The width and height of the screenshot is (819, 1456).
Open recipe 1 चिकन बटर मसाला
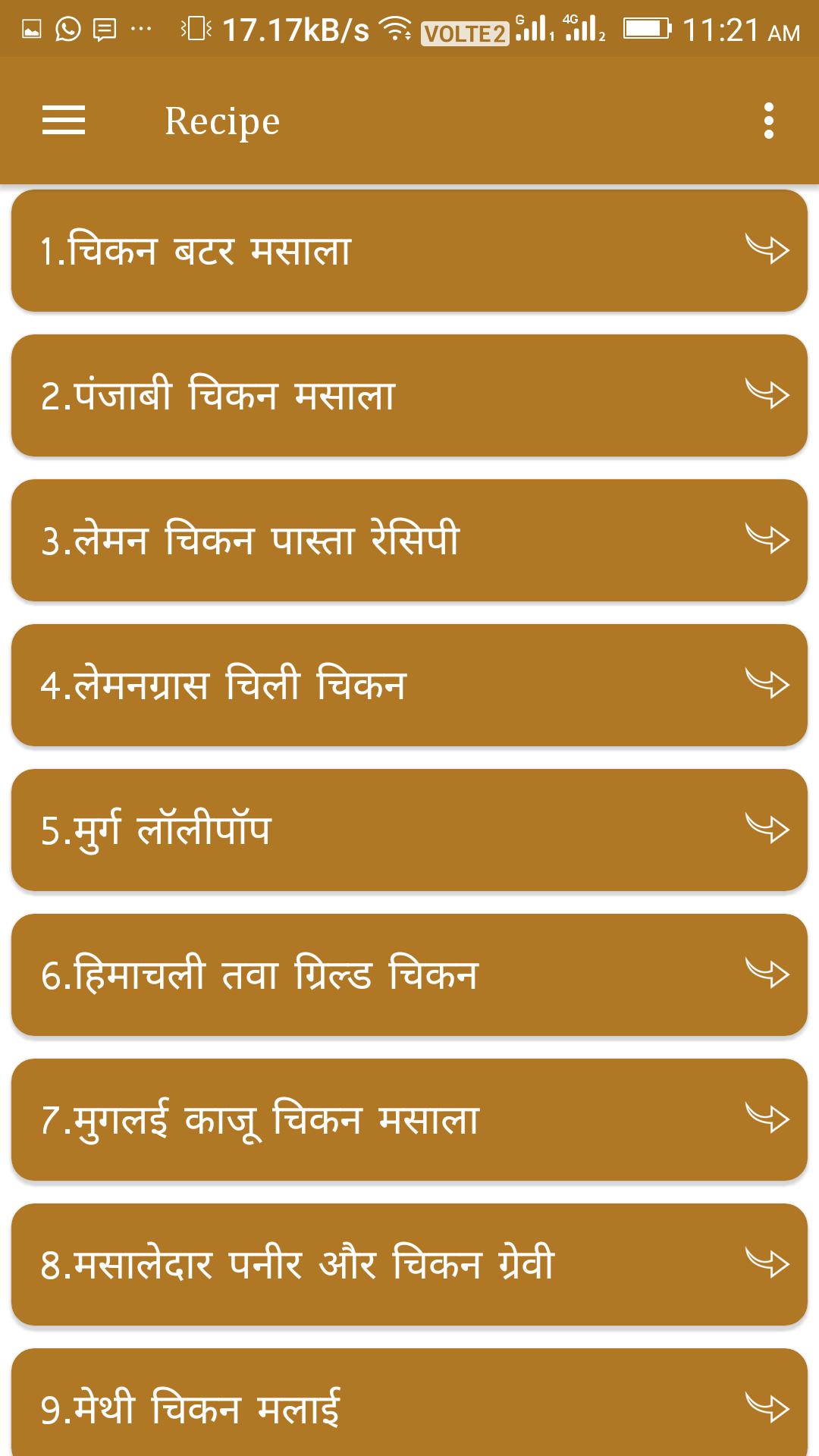pyautogui.click(x=409, y=250)
